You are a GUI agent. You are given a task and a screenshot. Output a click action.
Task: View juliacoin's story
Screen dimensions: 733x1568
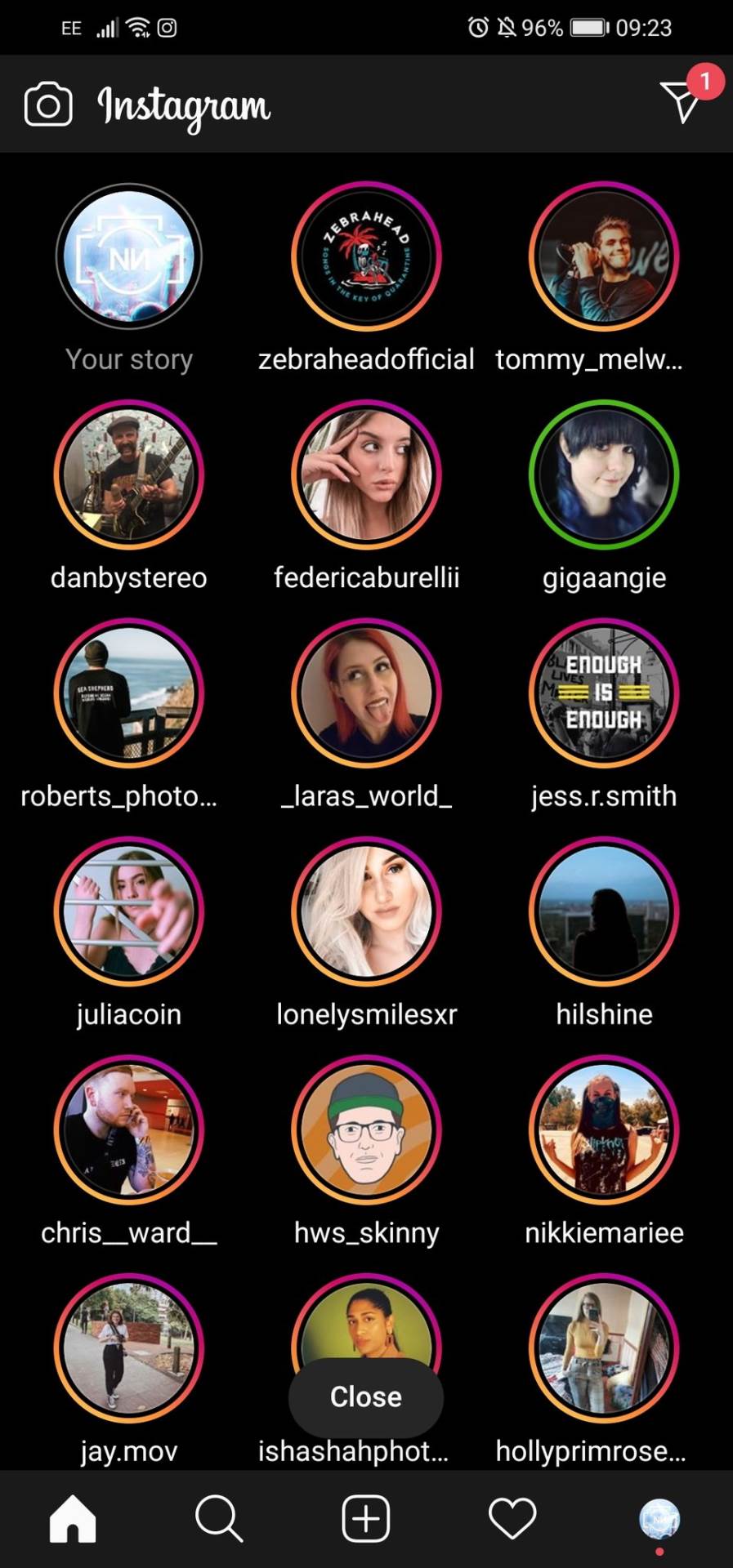coord(129,911)
